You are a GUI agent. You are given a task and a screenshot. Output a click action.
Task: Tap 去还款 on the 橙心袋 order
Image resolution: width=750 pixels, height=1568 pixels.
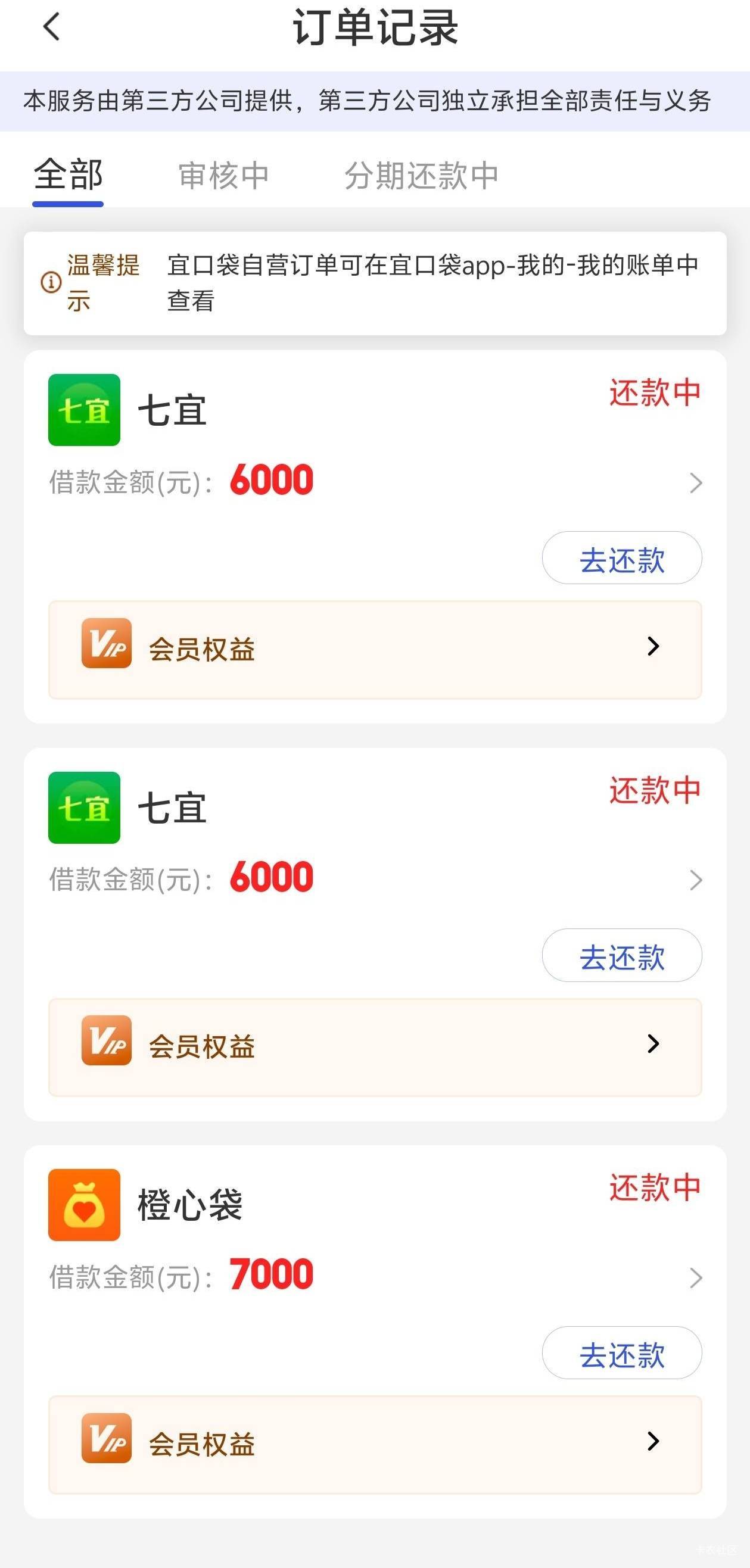pyautogui.click(x=621, y=1352)
